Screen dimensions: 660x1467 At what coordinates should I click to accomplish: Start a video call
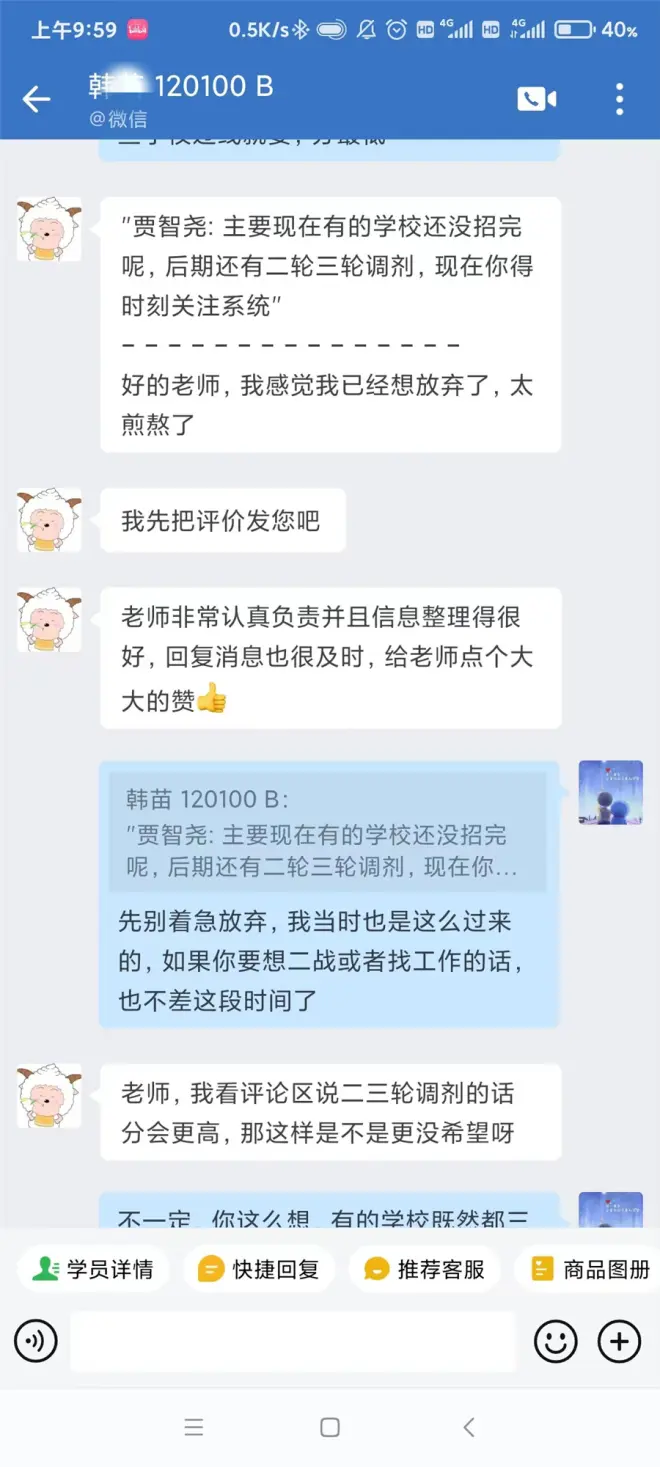tap(536, 99)
